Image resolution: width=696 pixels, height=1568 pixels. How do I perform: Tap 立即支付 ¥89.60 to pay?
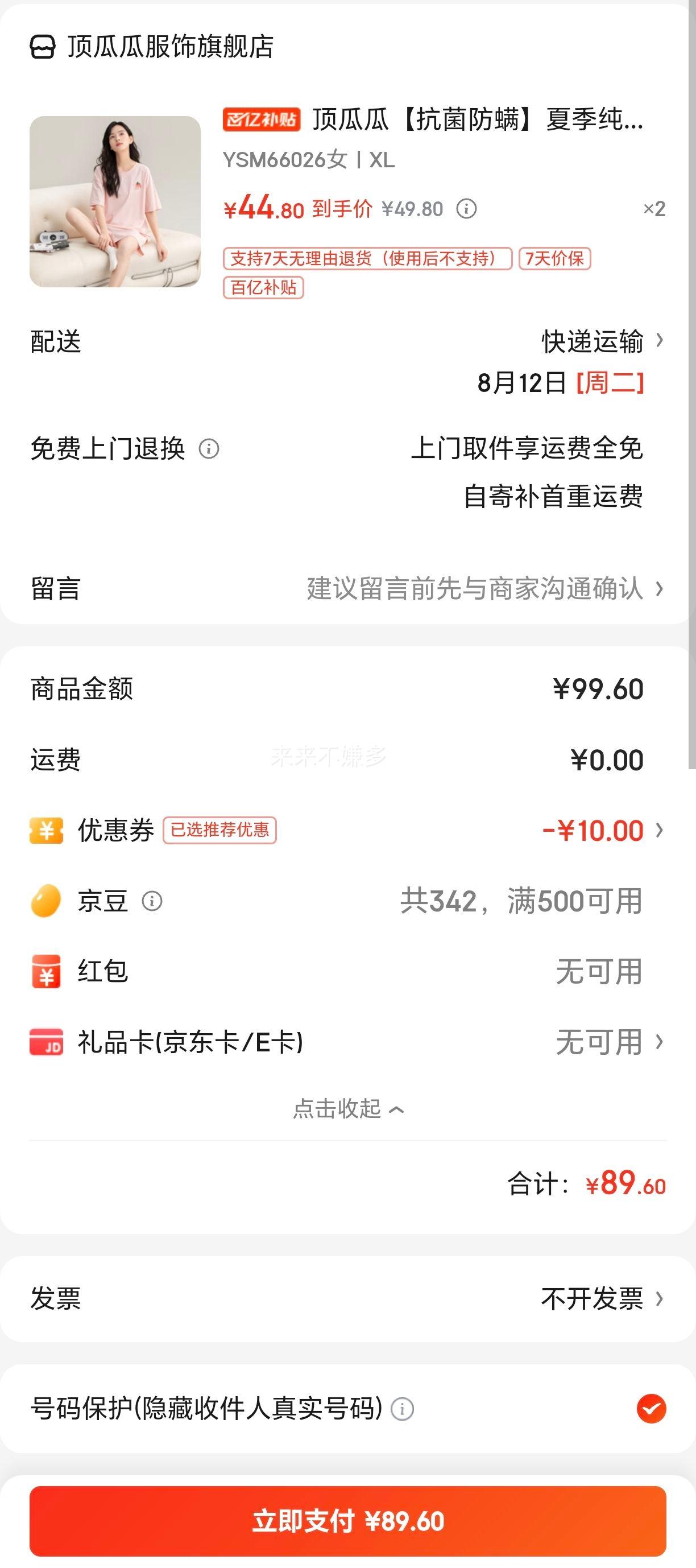pyautogui.click(x=348, y=1521)
